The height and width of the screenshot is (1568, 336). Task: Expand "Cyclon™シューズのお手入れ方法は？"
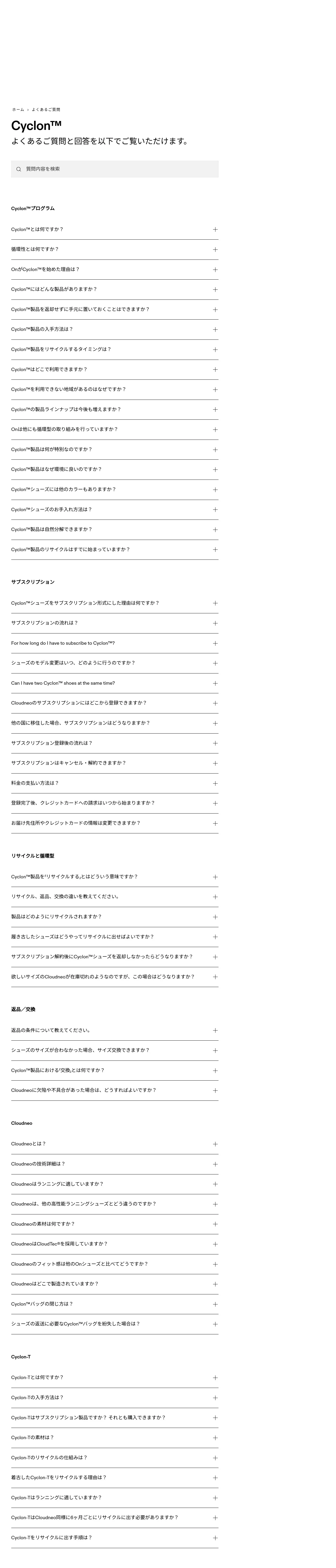click(x=115, y=510)
